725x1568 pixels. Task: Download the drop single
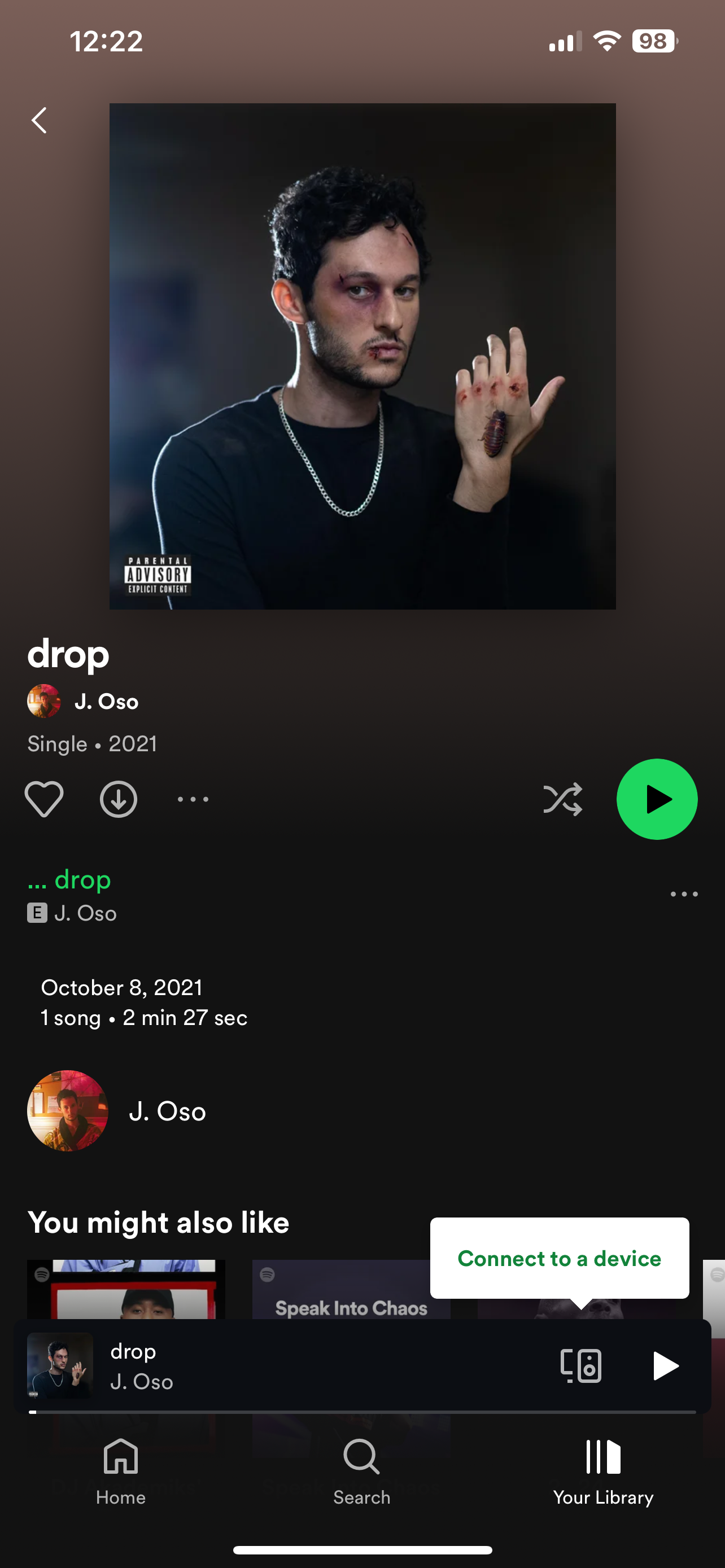click(x=119, y=799)
